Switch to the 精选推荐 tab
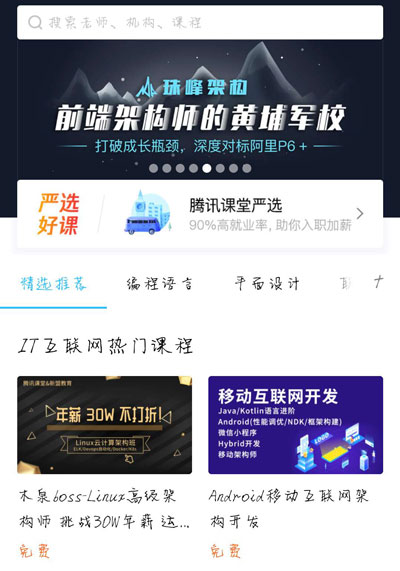This screenshot has width=400, height=571. pyautogui.click(x=53, y=284)
